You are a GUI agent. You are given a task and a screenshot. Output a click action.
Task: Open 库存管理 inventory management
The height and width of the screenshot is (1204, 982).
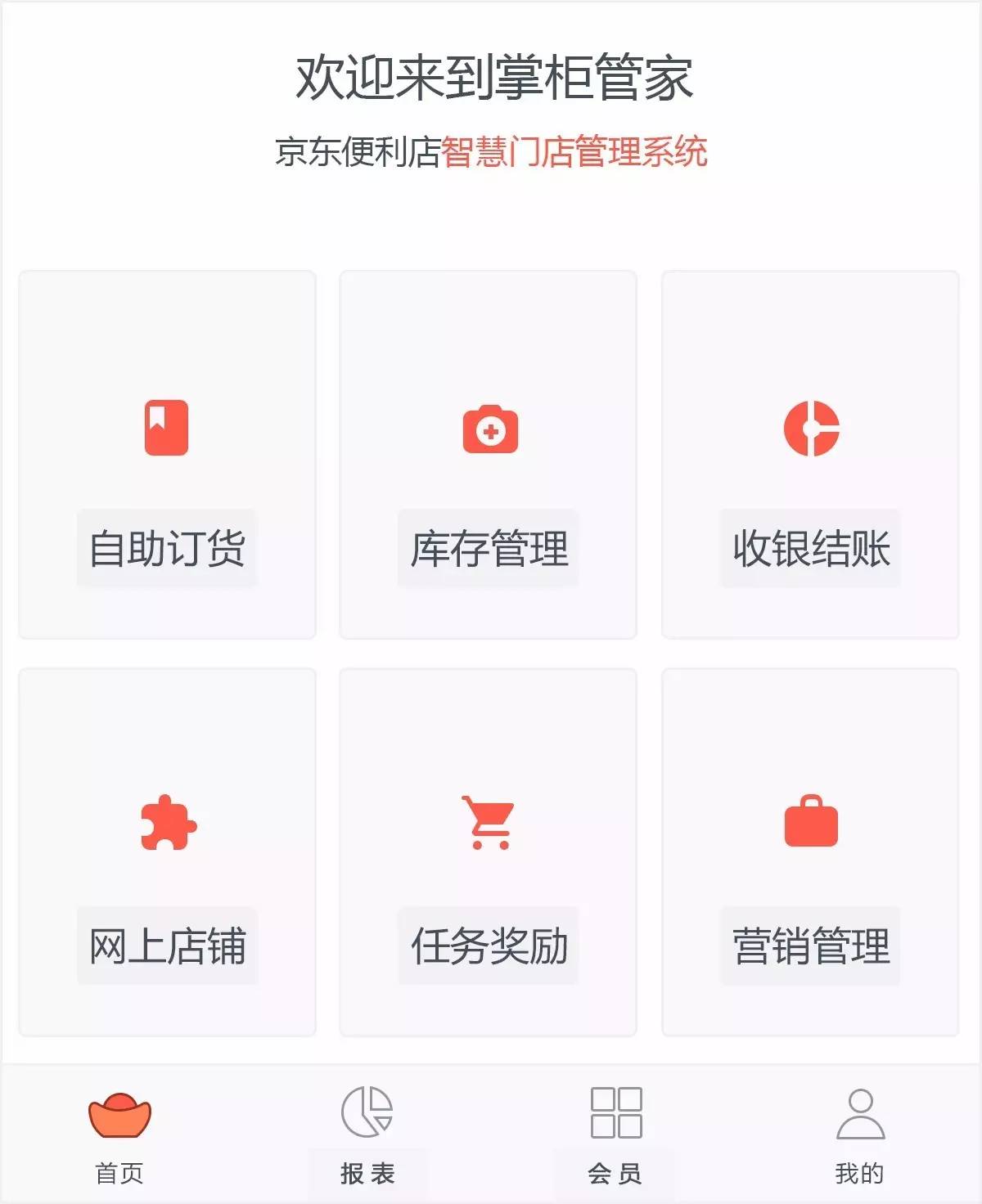pos(488,455)
